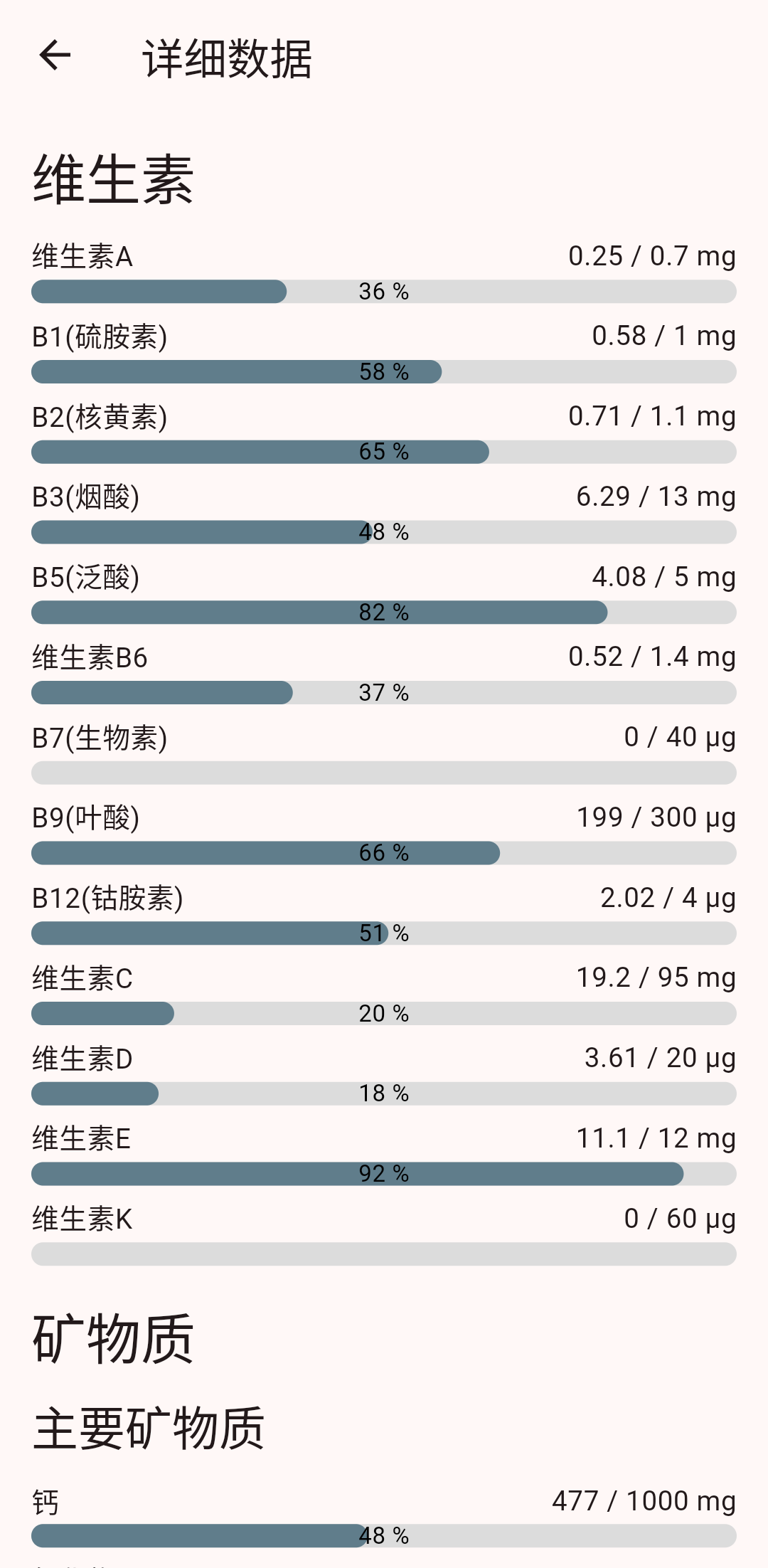Screen dimensions: 768x1568
Task: Go back from the 详细数据 page
Action: pos(55,55)
